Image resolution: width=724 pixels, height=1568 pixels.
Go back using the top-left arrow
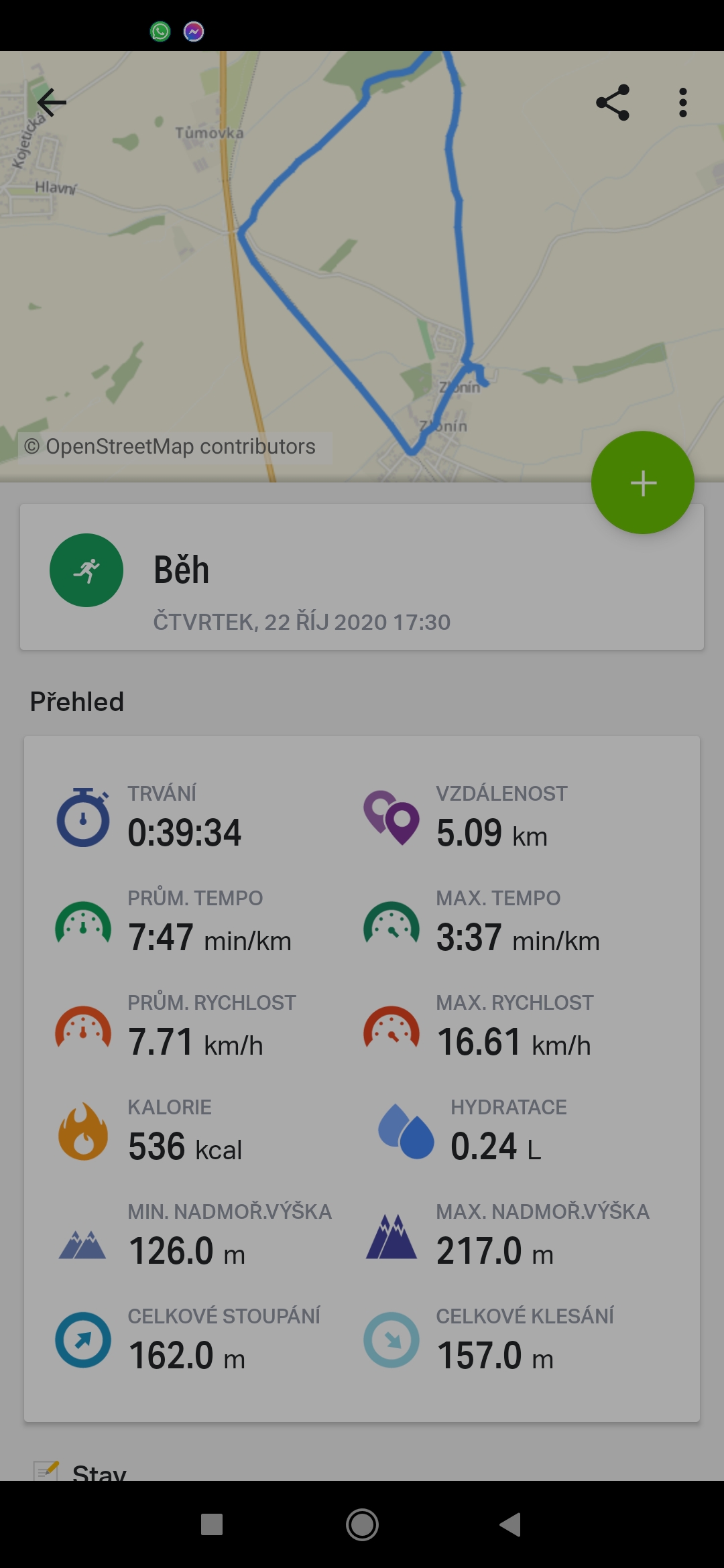pyautogui.click(x=52, y=103)
